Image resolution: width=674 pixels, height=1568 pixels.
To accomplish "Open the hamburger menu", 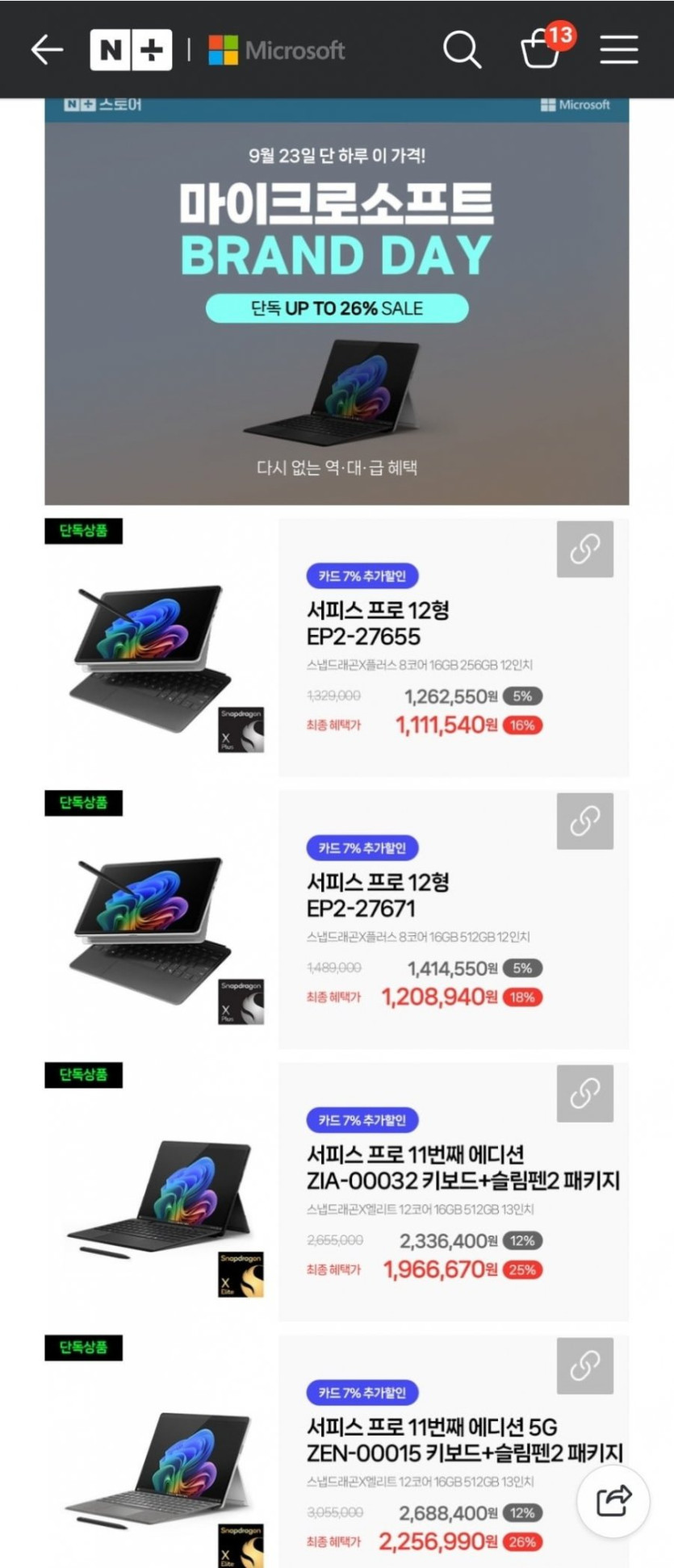I will [x=619, y=50].
